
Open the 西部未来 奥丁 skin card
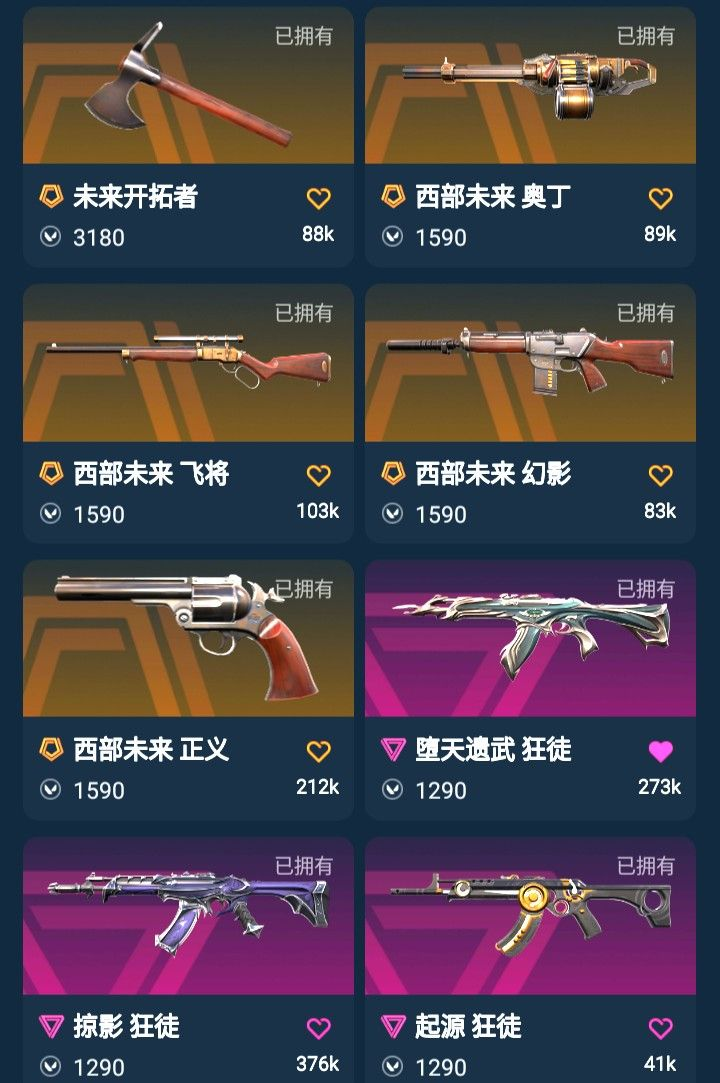point(530,90)
